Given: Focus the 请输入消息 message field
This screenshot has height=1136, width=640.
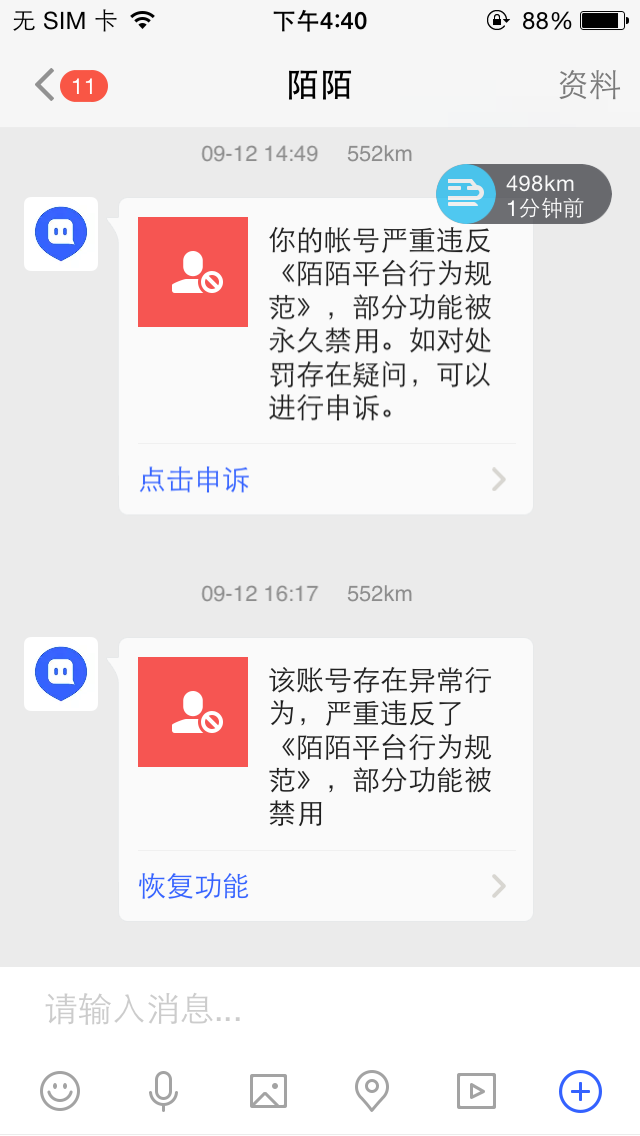Looking at the screenshot, I should (x=320, y=1008).
